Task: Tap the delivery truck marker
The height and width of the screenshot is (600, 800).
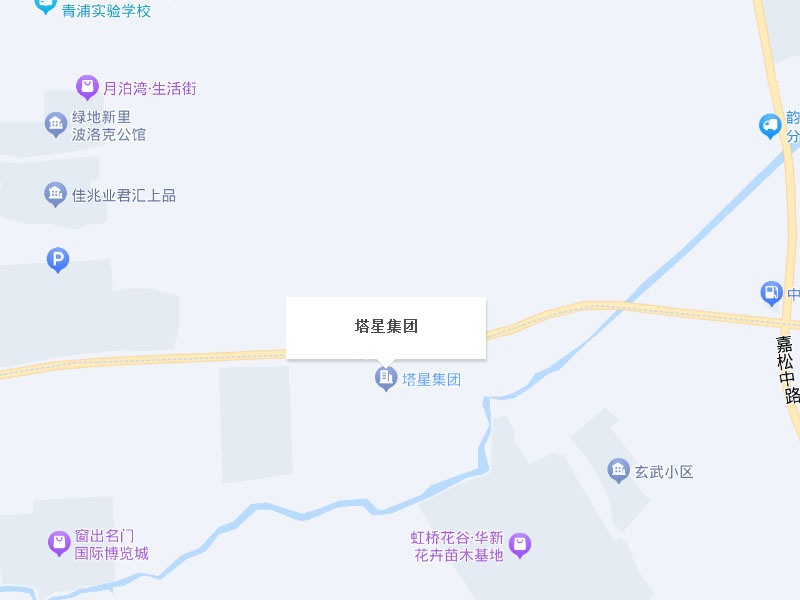Action: 770,125
